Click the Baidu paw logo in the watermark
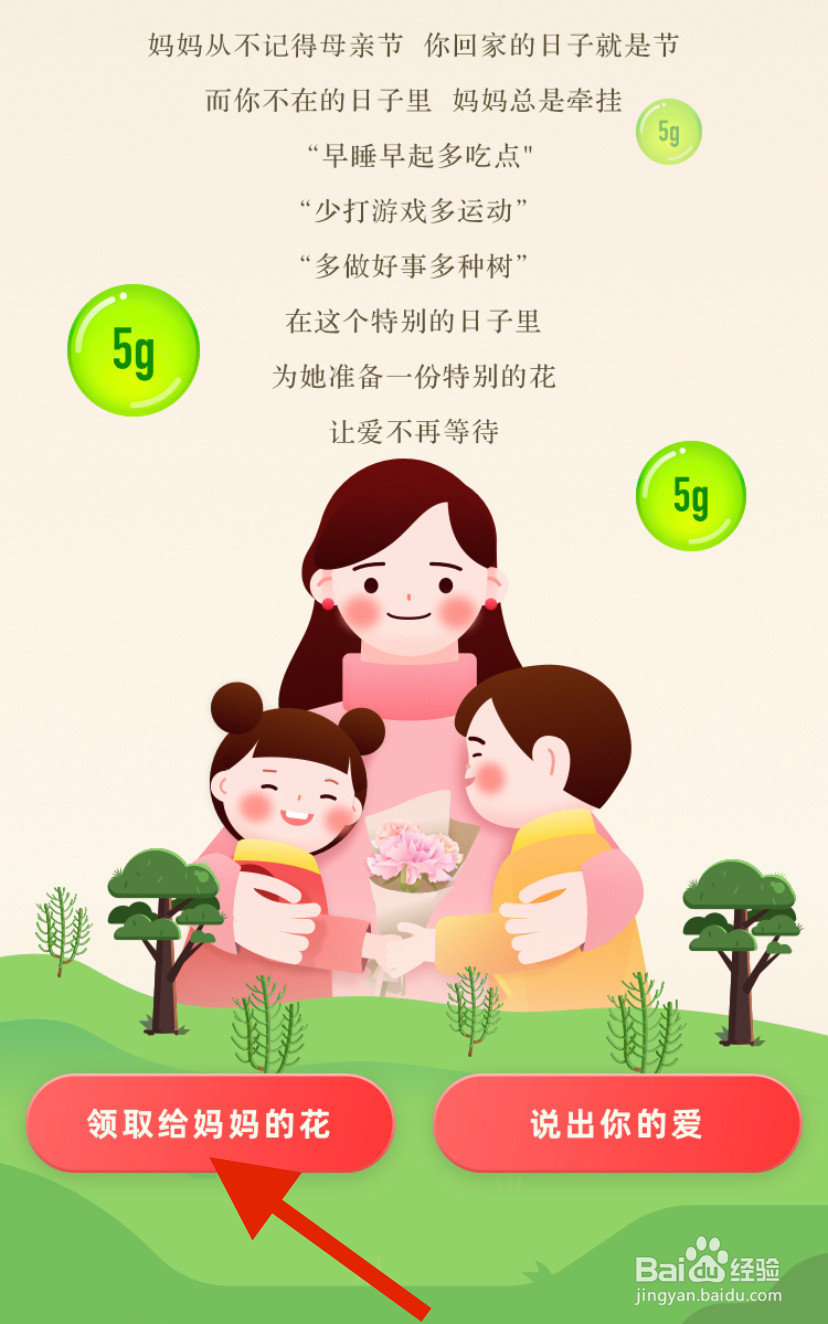 pos(705,1264)
